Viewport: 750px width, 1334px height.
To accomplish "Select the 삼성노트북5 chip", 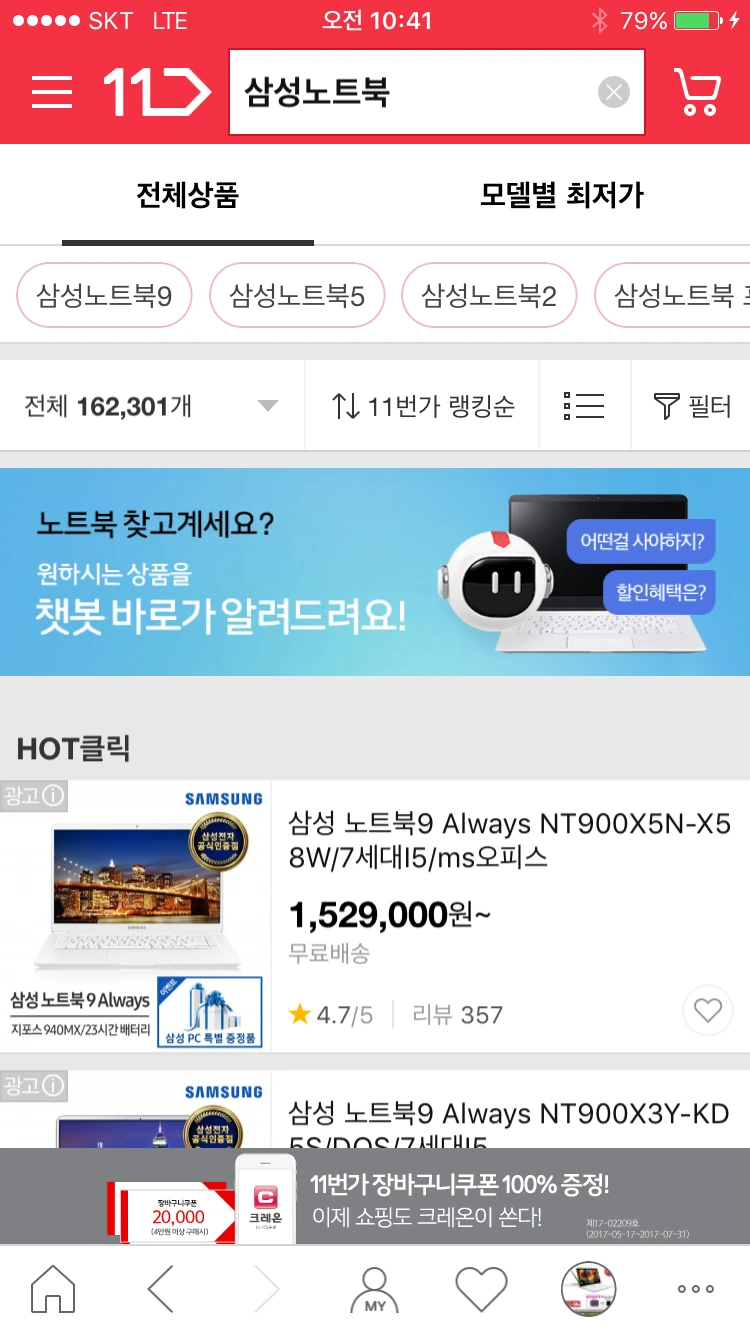I will click(x=297, y=295).
